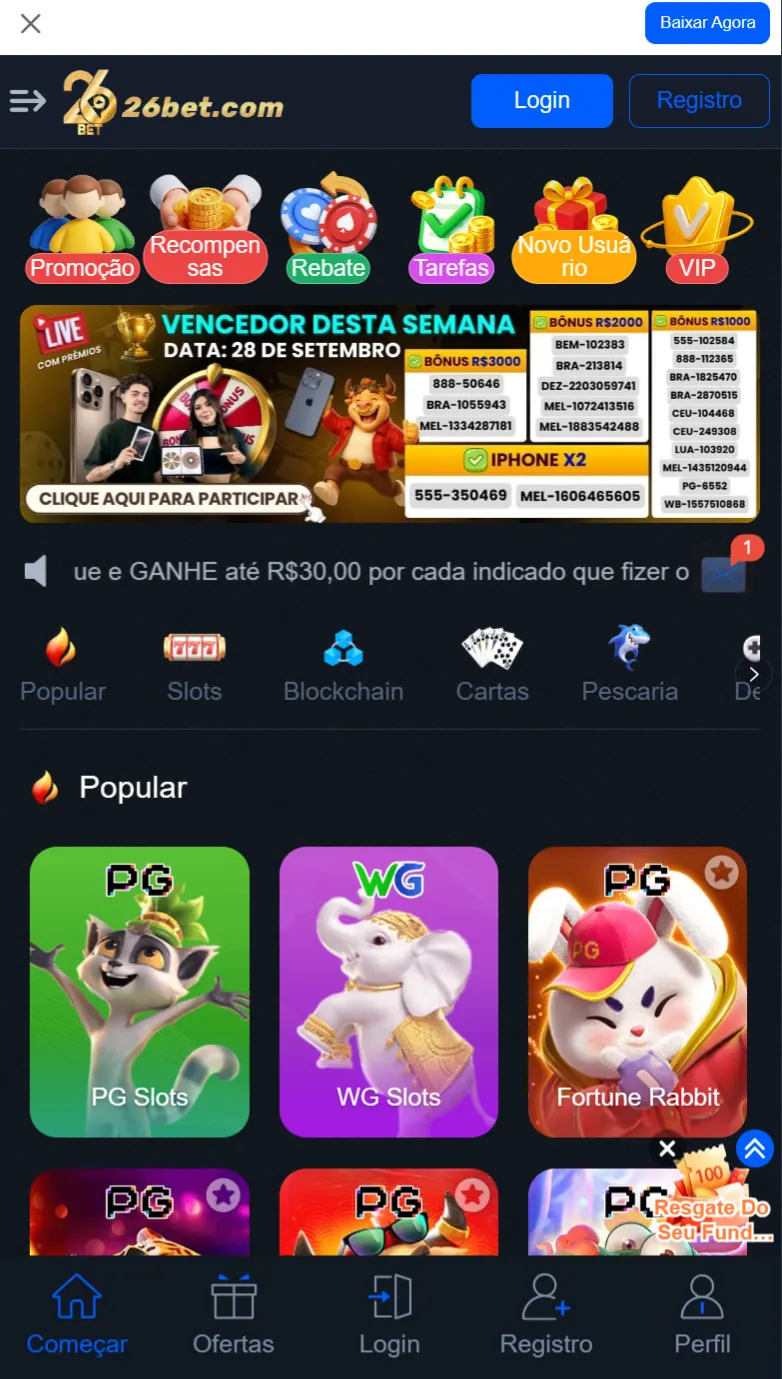Switch to the Pescaria category

[629, 665]
